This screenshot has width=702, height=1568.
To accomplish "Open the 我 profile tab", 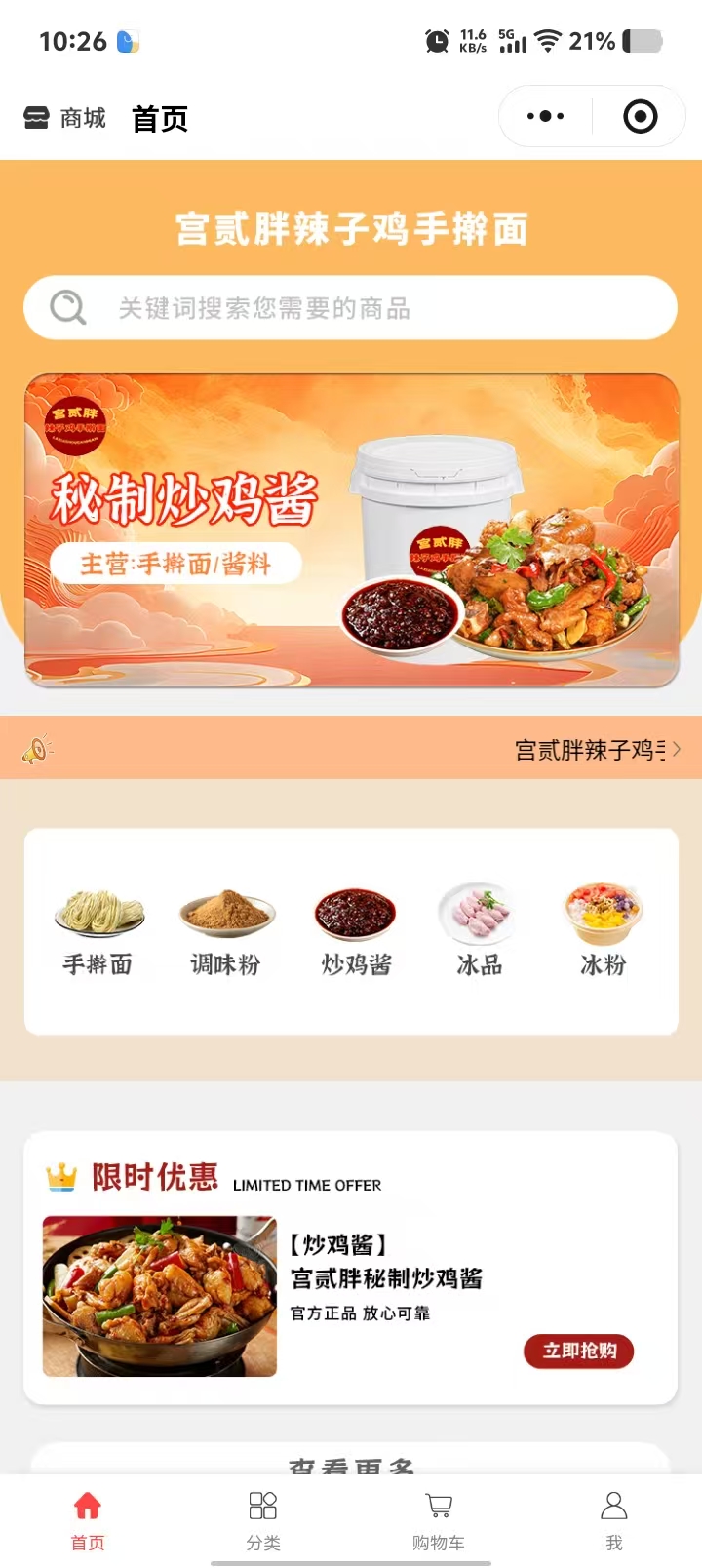I will [613, 1519].
